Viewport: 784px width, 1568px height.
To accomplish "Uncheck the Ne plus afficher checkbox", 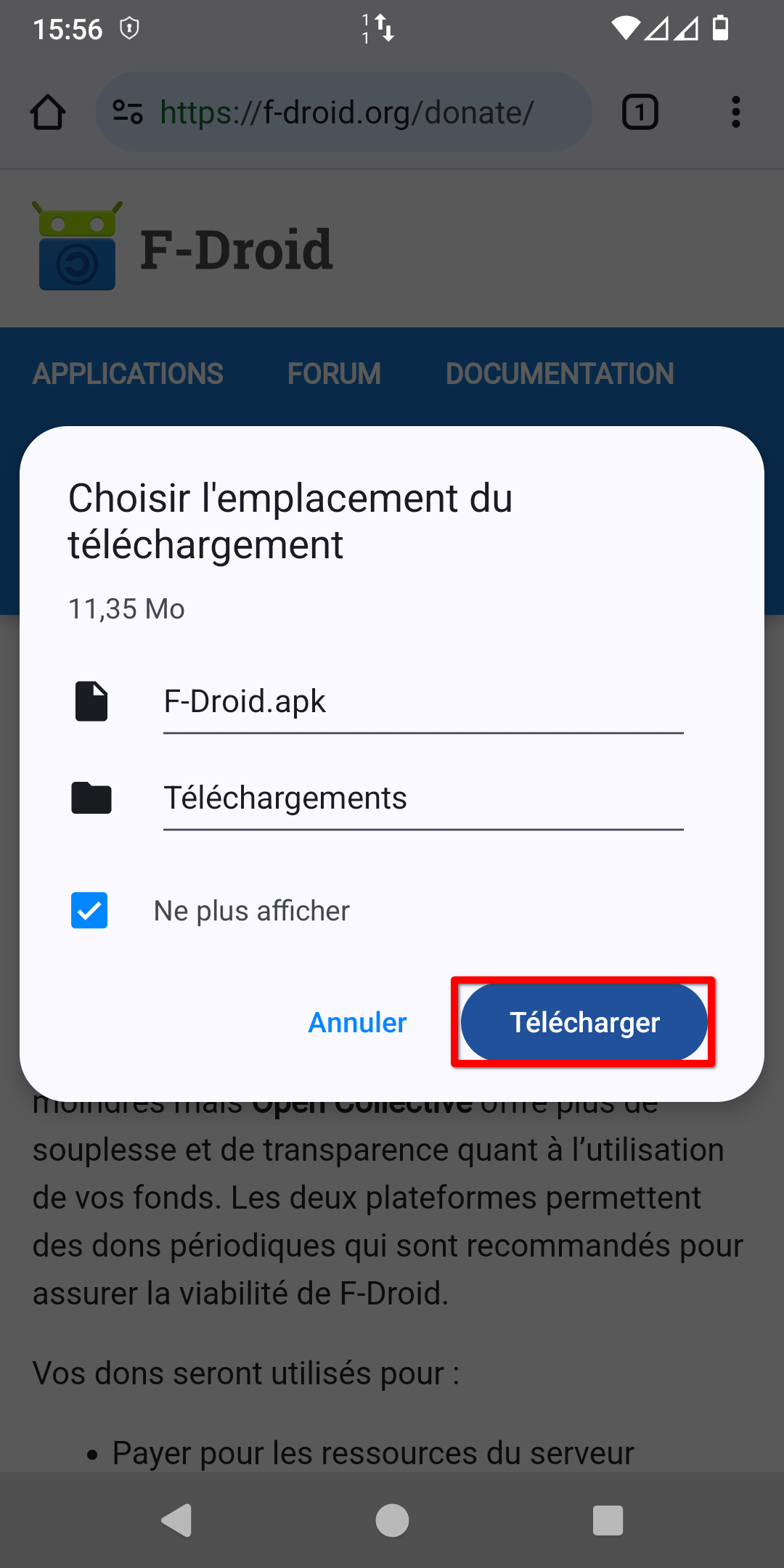I will pos(89,910).
